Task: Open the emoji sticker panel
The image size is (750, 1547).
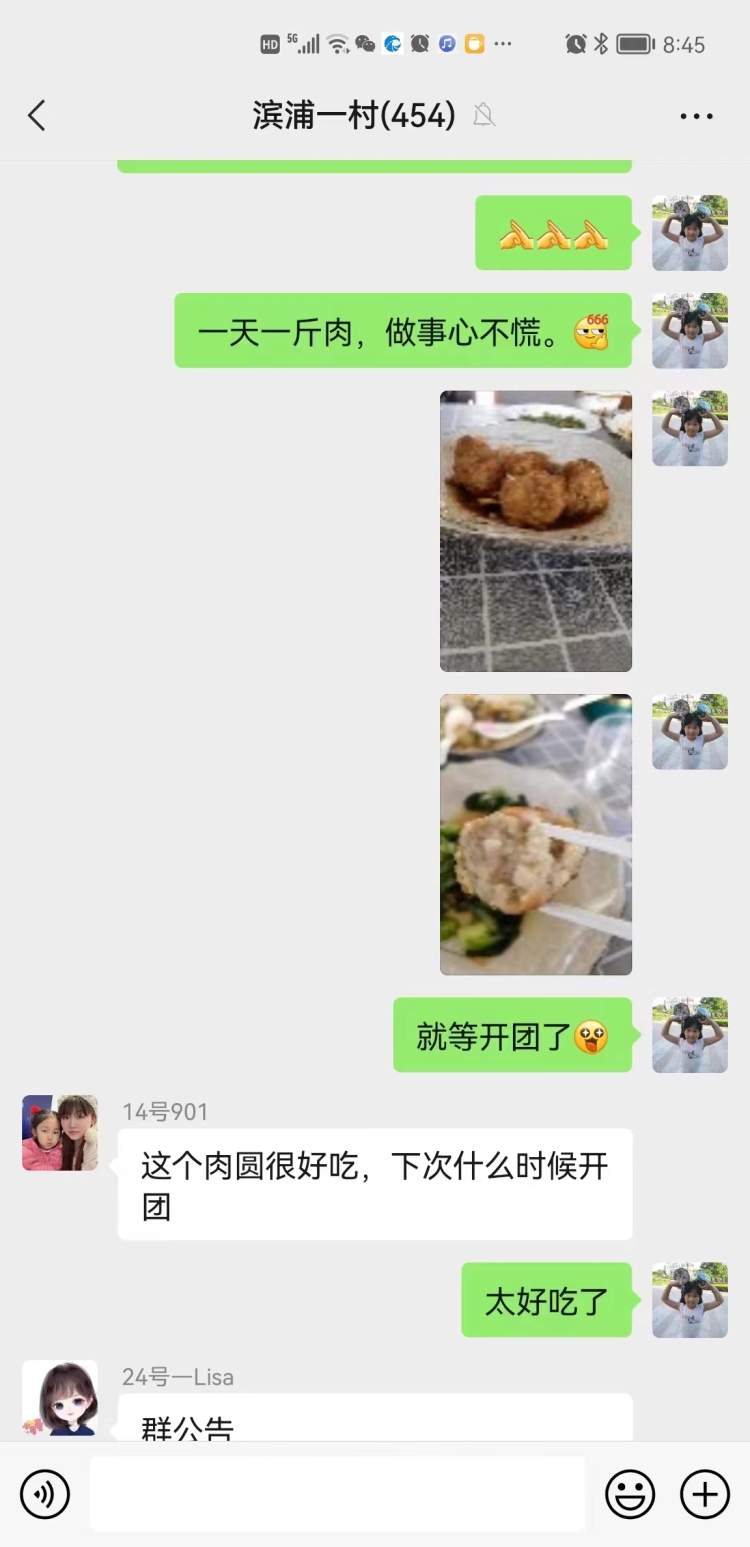Action: [630, 1494]
